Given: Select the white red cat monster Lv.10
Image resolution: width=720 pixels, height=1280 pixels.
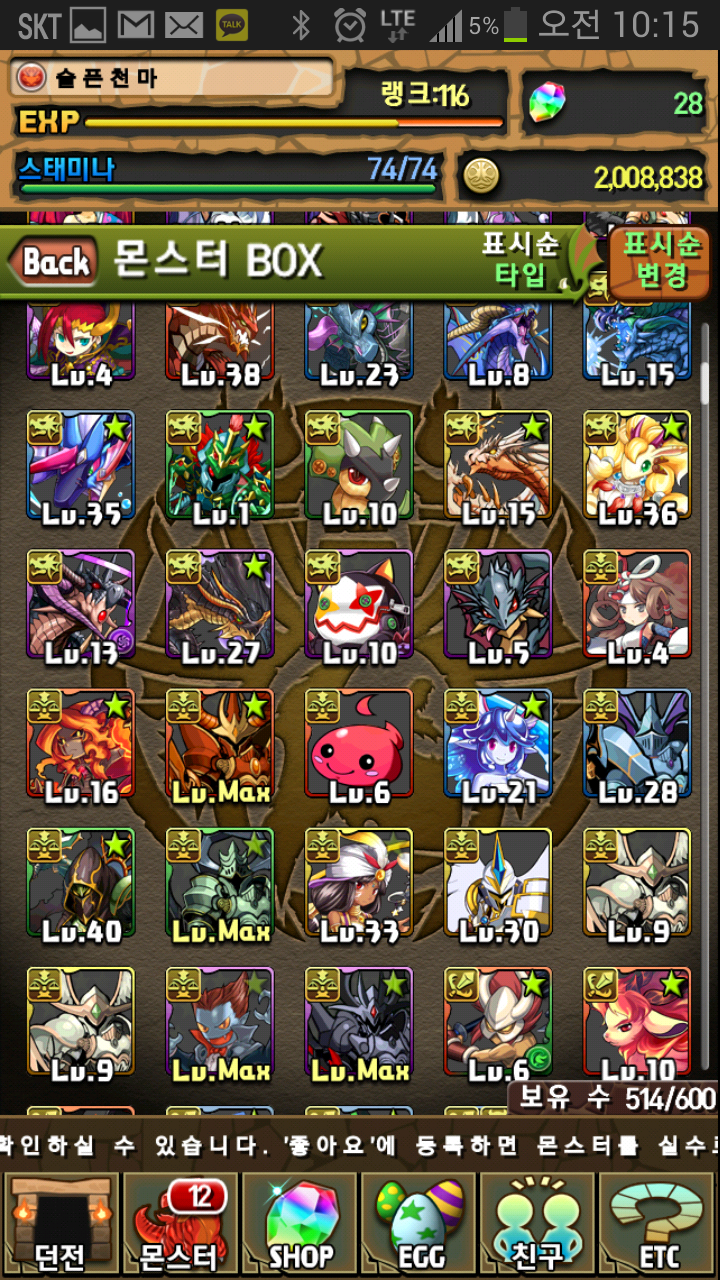Looking at the screenshot, I should 359,606.
